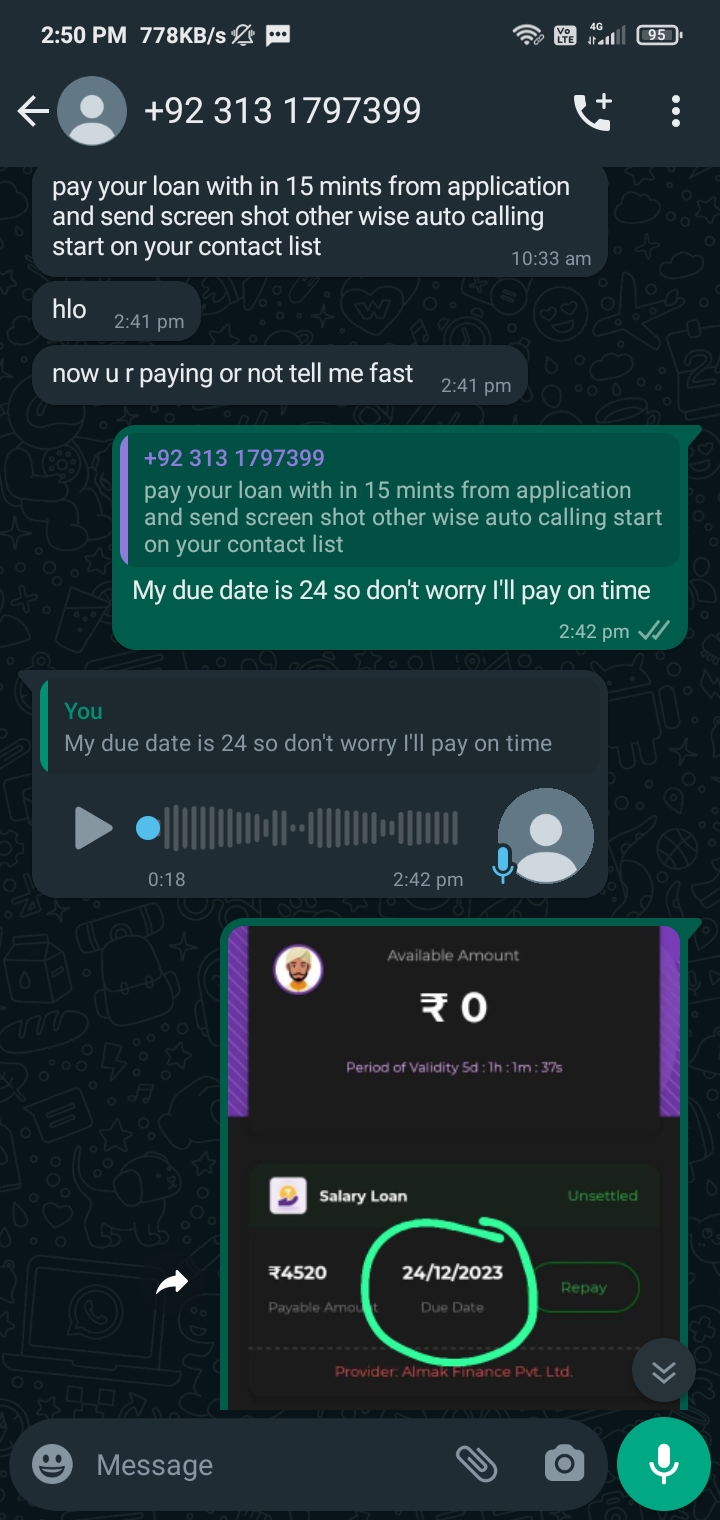Seek the voice message using its blue dot
This screenshot has height=1520, width=720.
coord(148,828)
